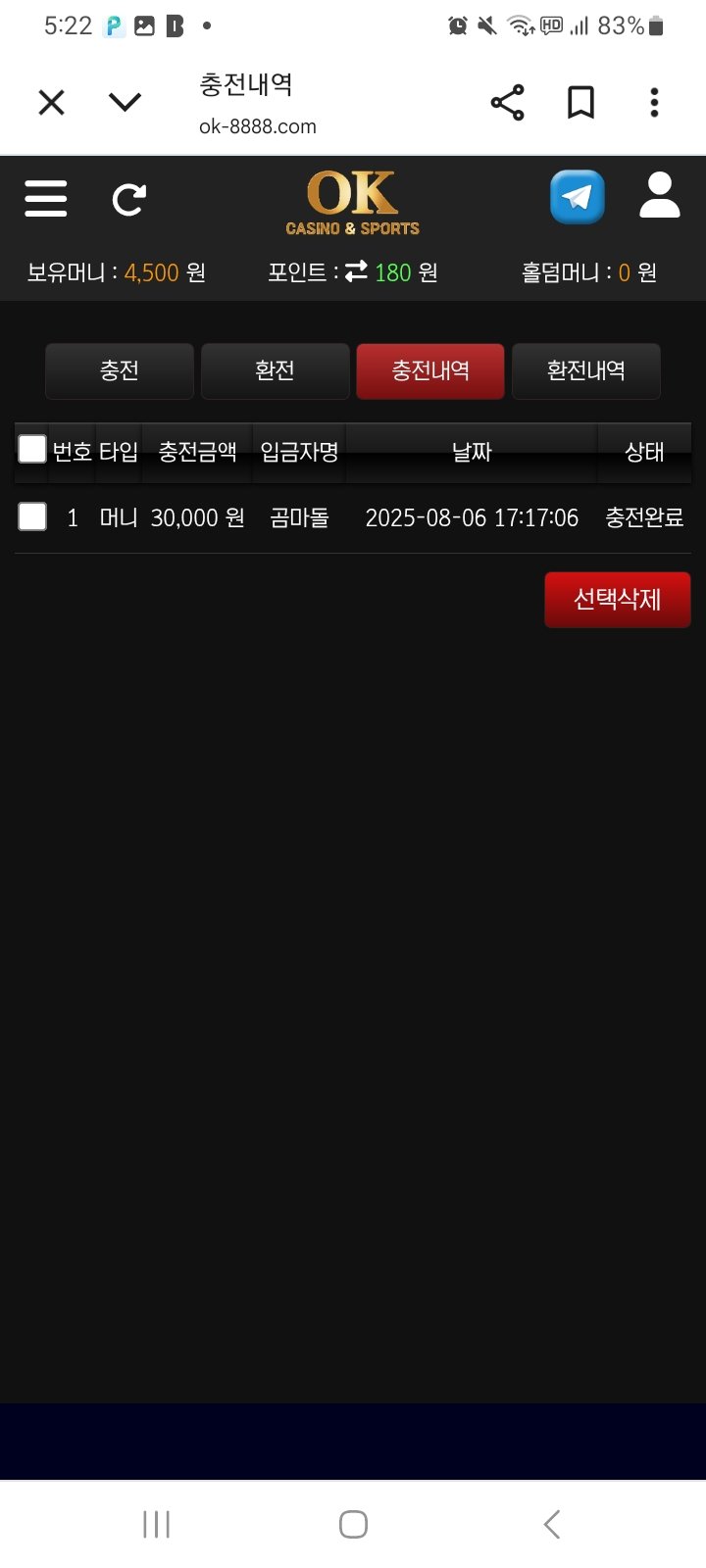Refresh the balance with reload icon
Screen dimensions: 706x1568
coord(128,200)
